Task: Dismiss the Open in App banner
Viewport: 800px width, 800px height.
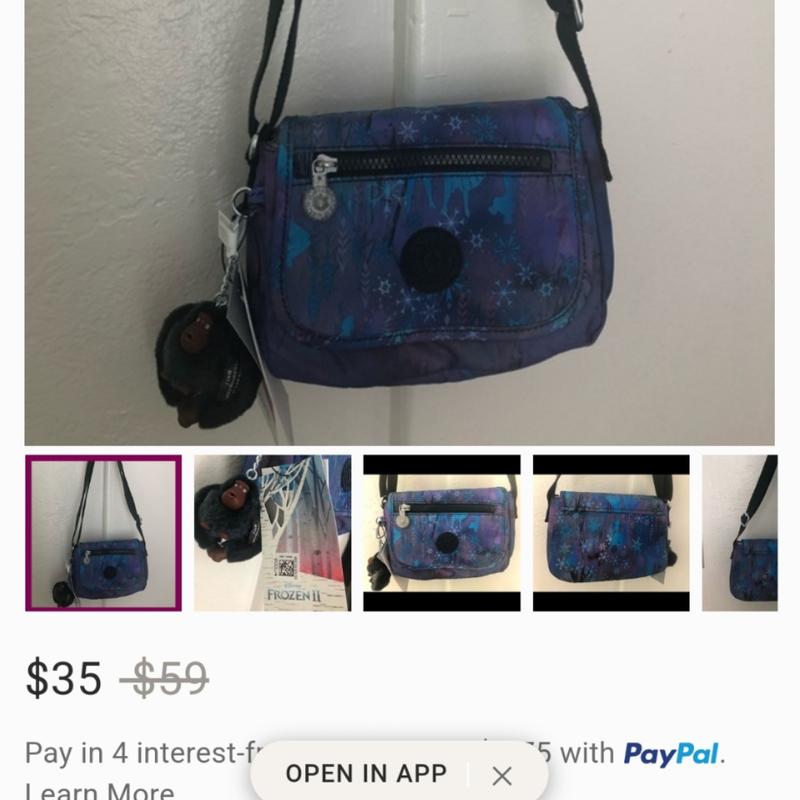Action: click(x=502, y=776)
